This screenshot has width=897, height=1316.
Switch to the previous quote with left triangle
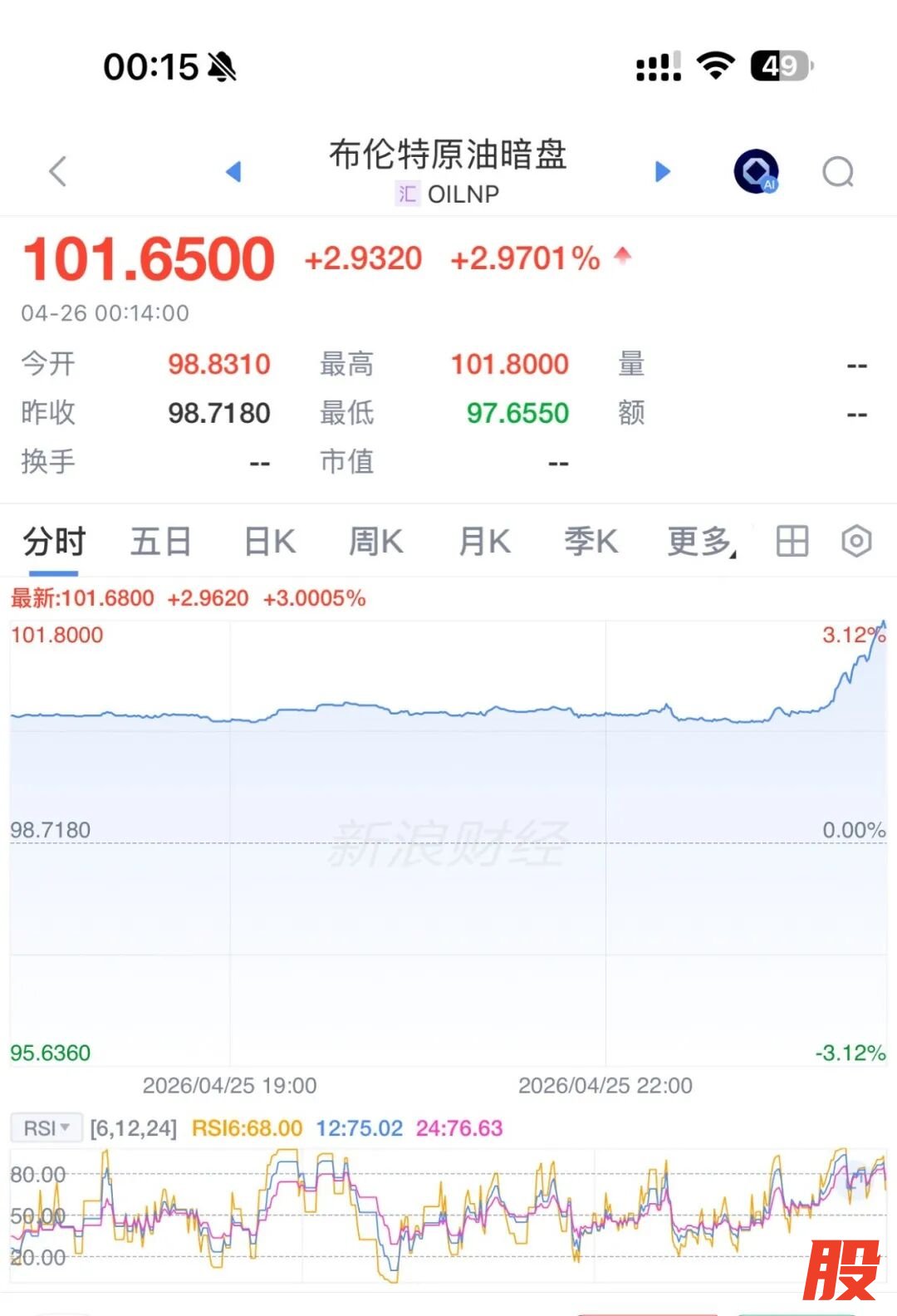(x=233, y=172)
